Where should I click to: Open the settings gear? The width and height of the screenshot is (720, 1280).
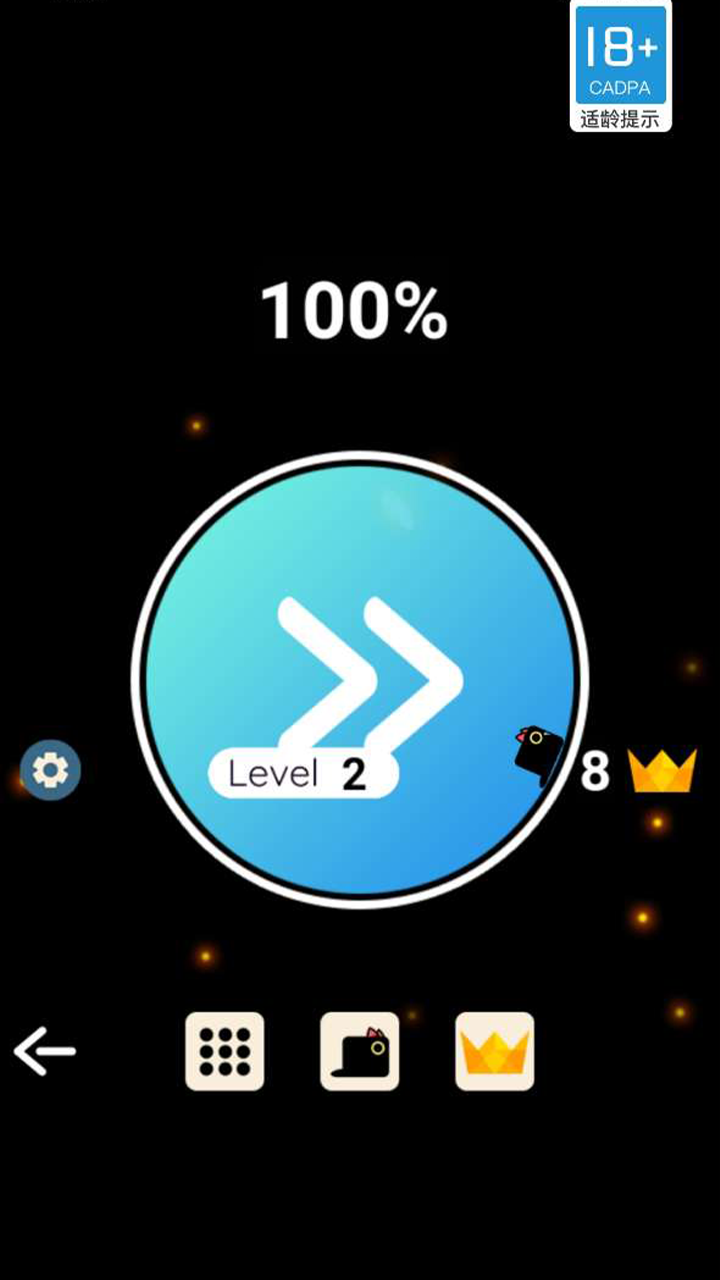(x=50, y=770)
